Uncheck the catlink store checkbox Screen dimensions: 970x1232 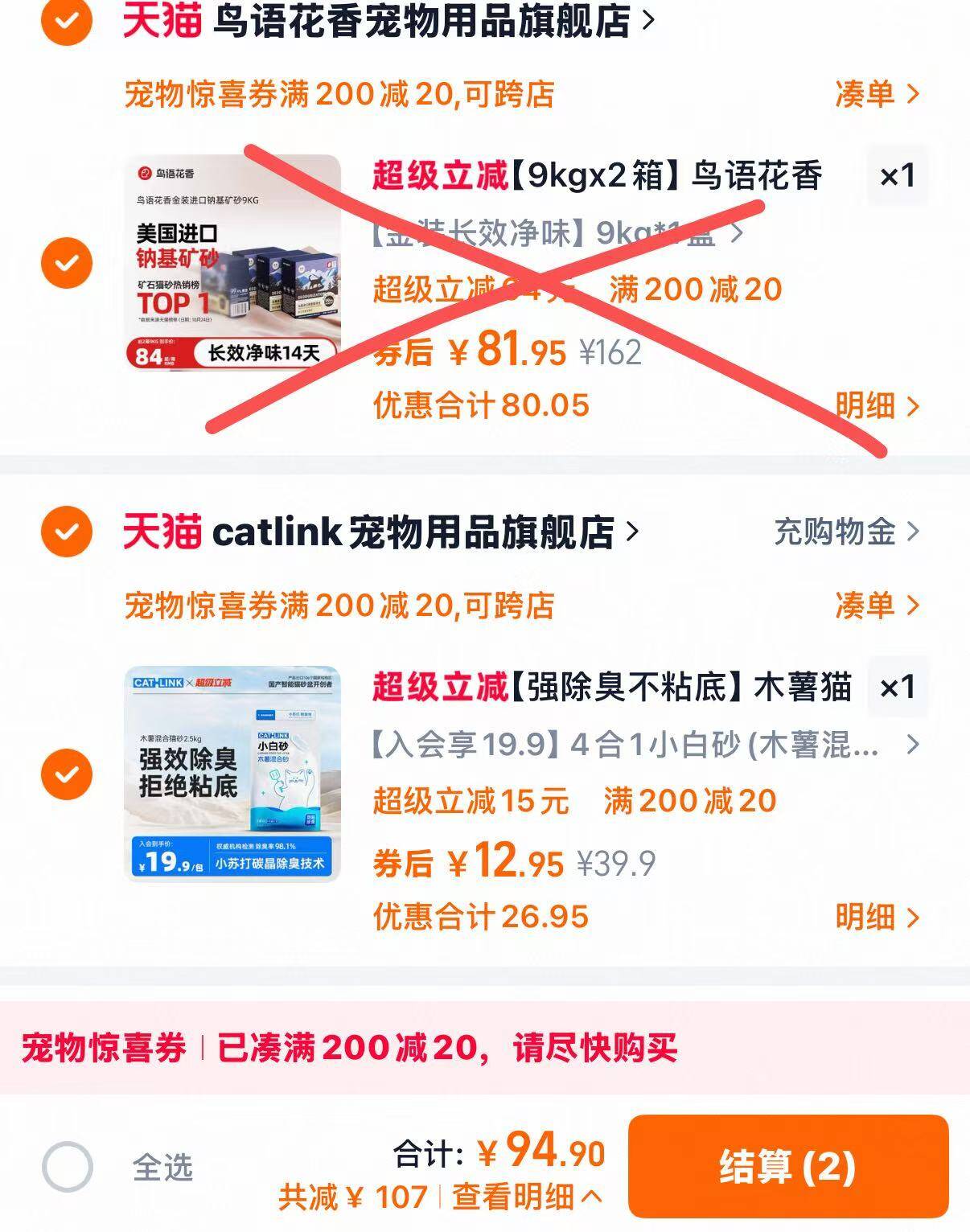[x=67, y=532]
